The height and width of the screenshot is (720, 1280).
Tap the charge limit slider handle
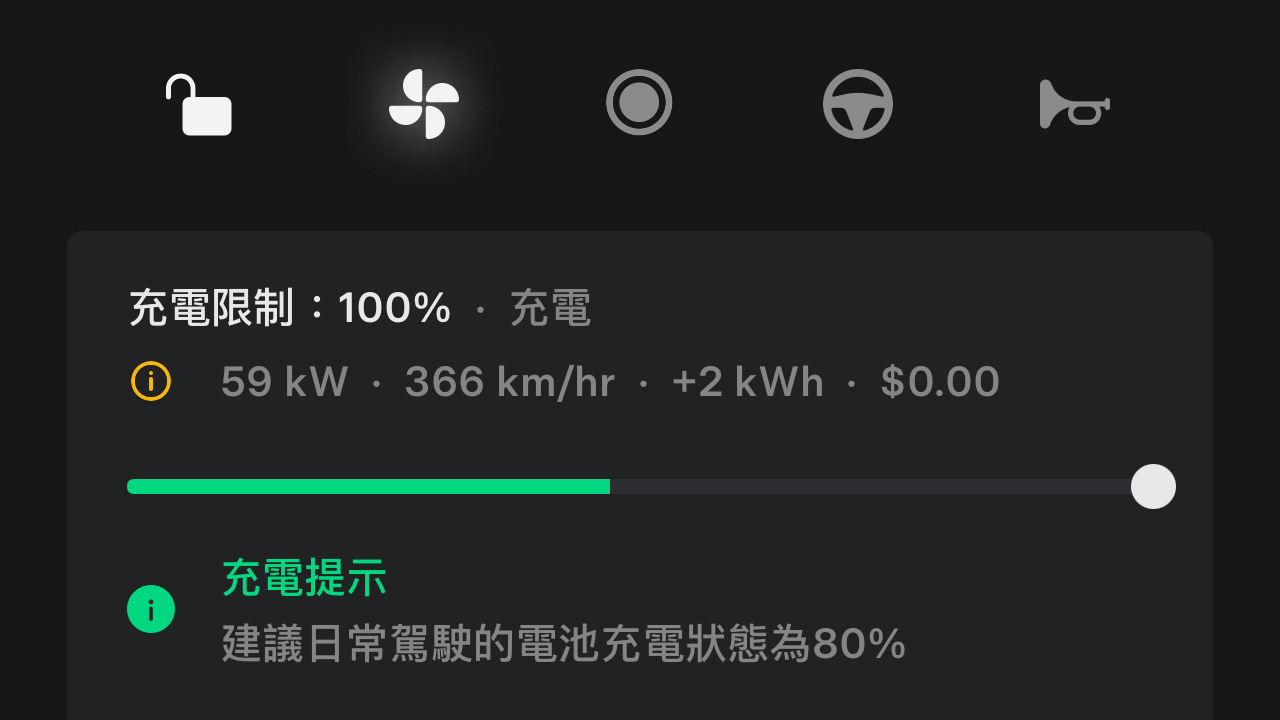[x=1153, y=486]
